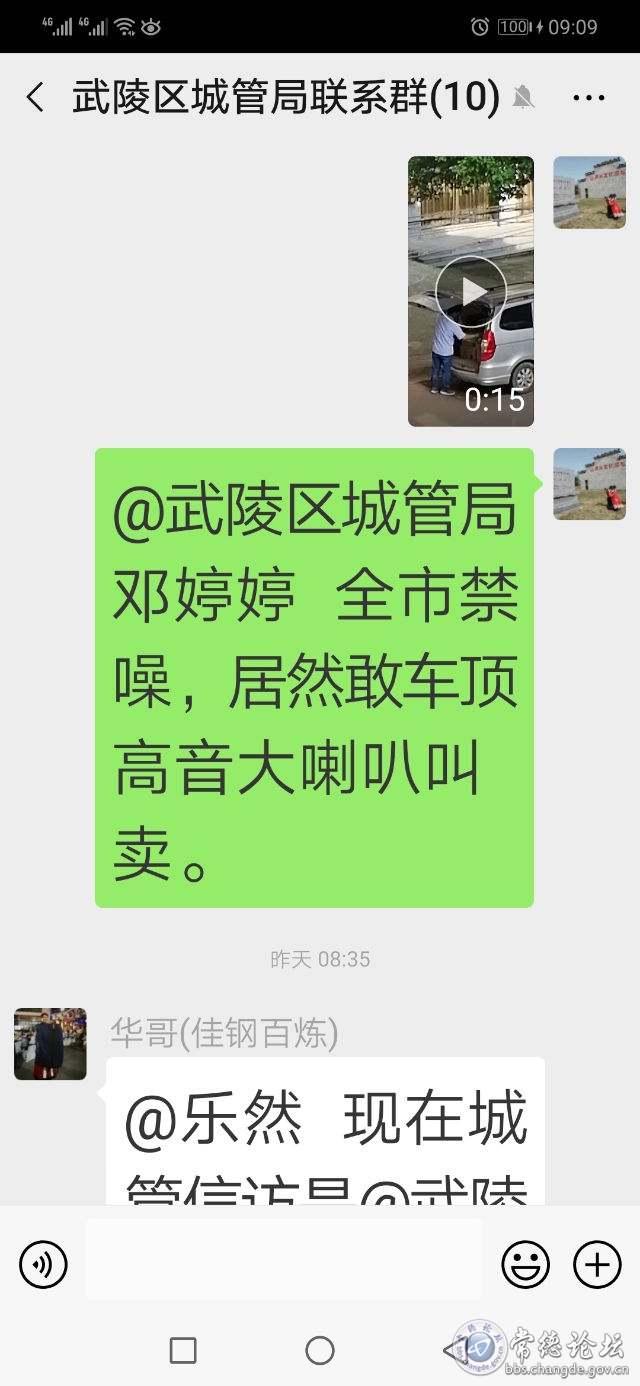Play the 0:15 video message
The height and width of the screenshot is (1386, 640).
[x=471, y=291]
